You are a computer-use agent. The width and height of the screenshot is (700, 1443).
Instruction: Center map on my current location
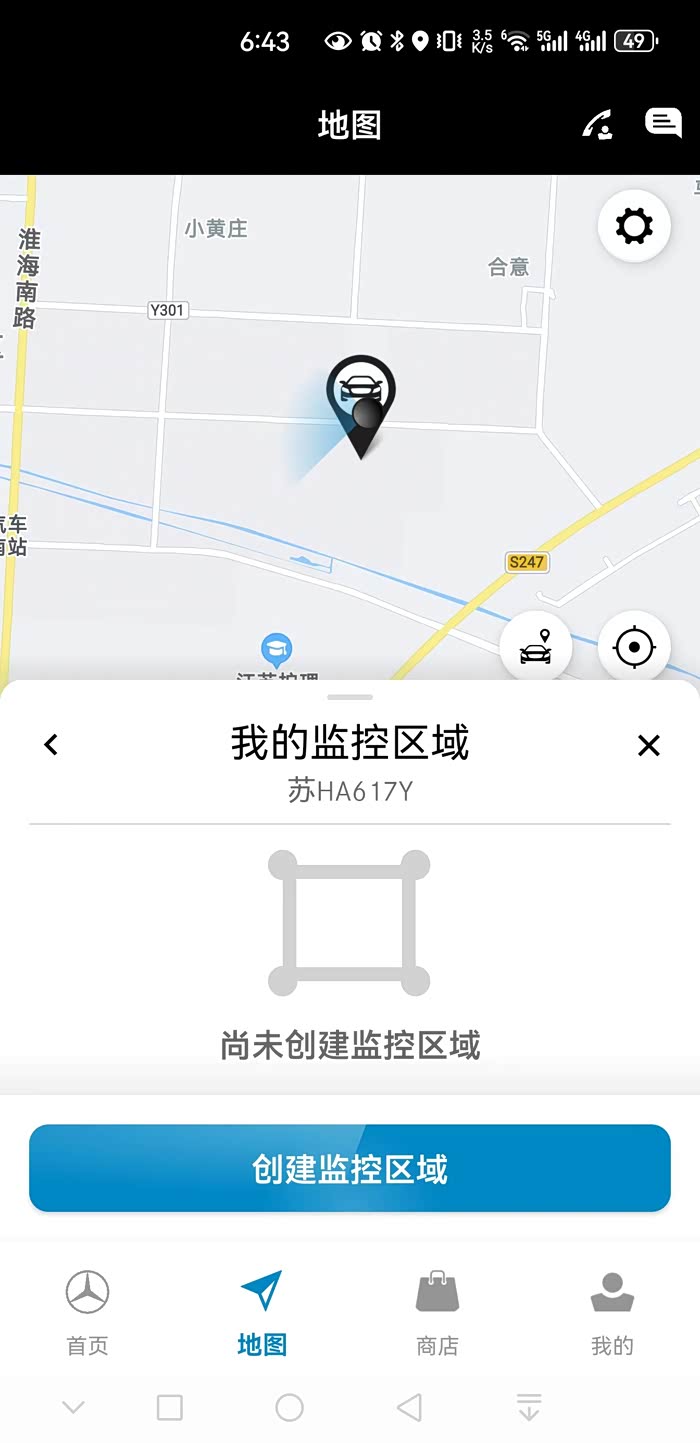(x=634, y=647)
